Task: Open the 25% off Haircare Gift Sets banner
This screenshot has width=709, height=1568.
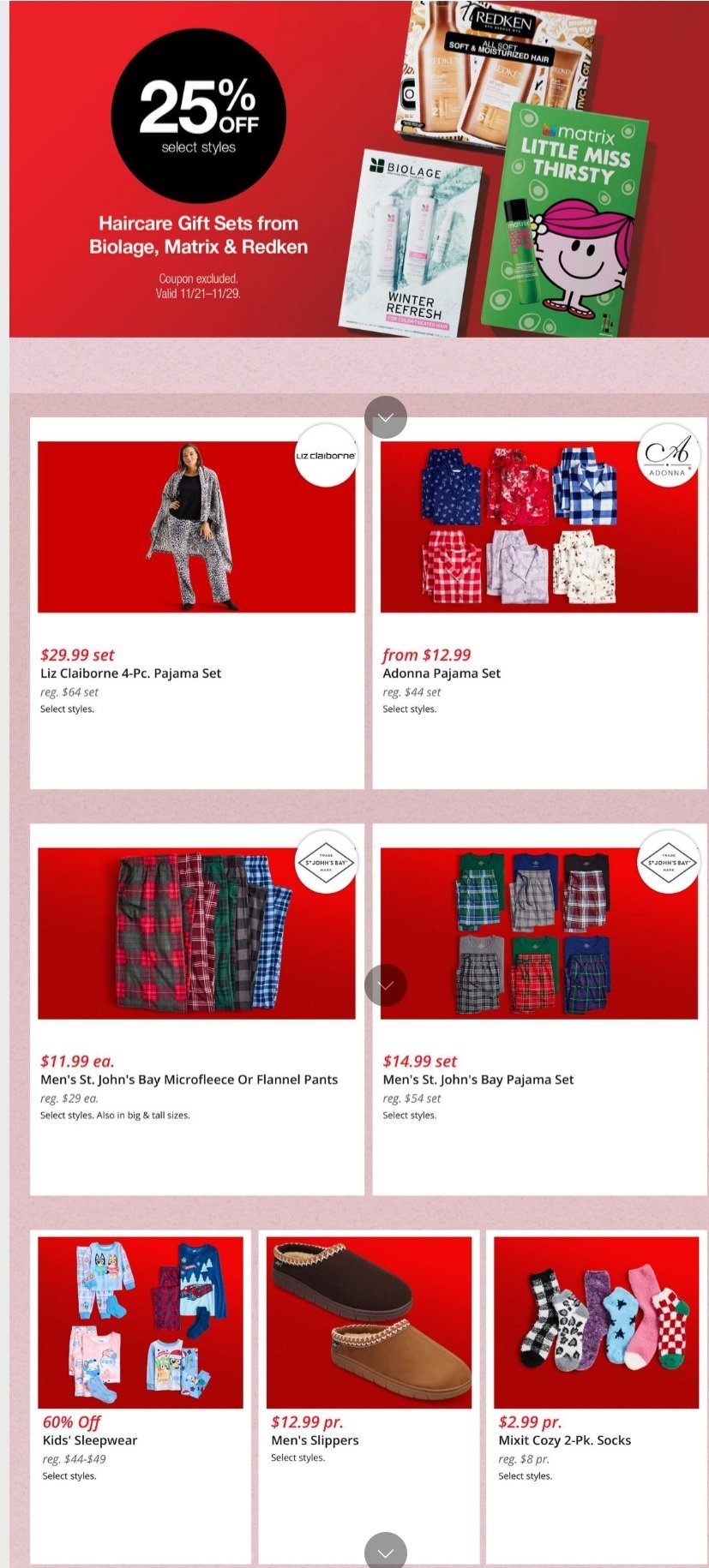Action: (358, 169)
